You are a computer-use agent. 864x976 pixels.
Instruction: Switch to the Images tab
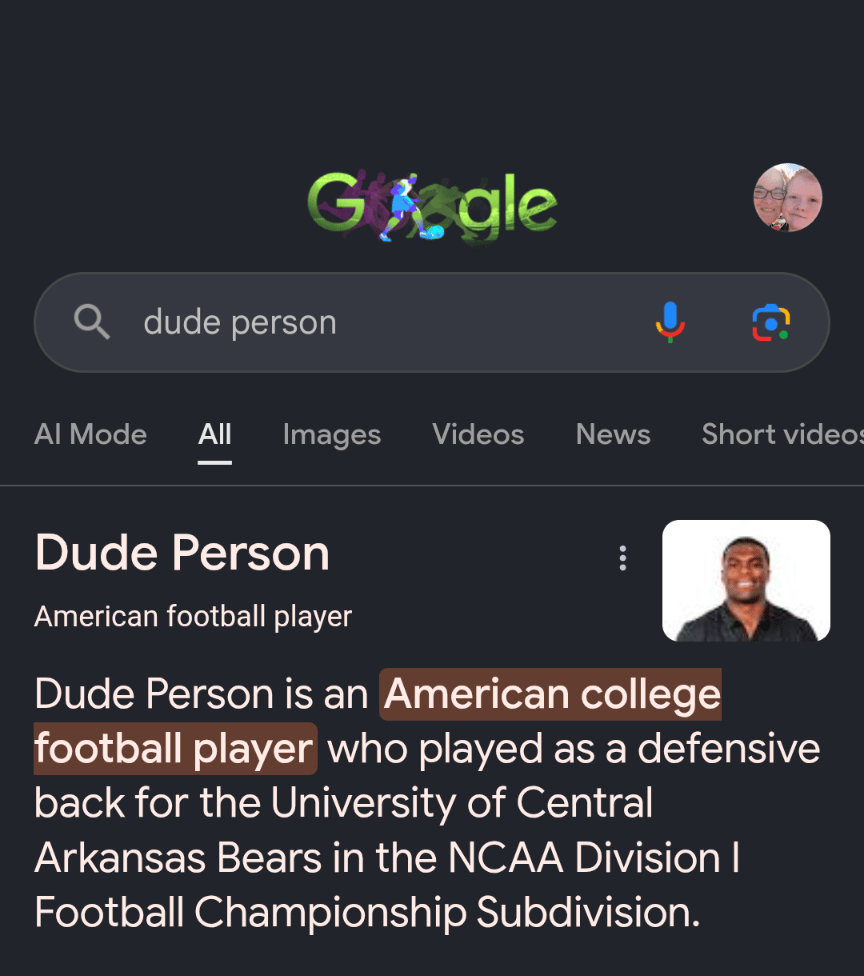[332, 434]
